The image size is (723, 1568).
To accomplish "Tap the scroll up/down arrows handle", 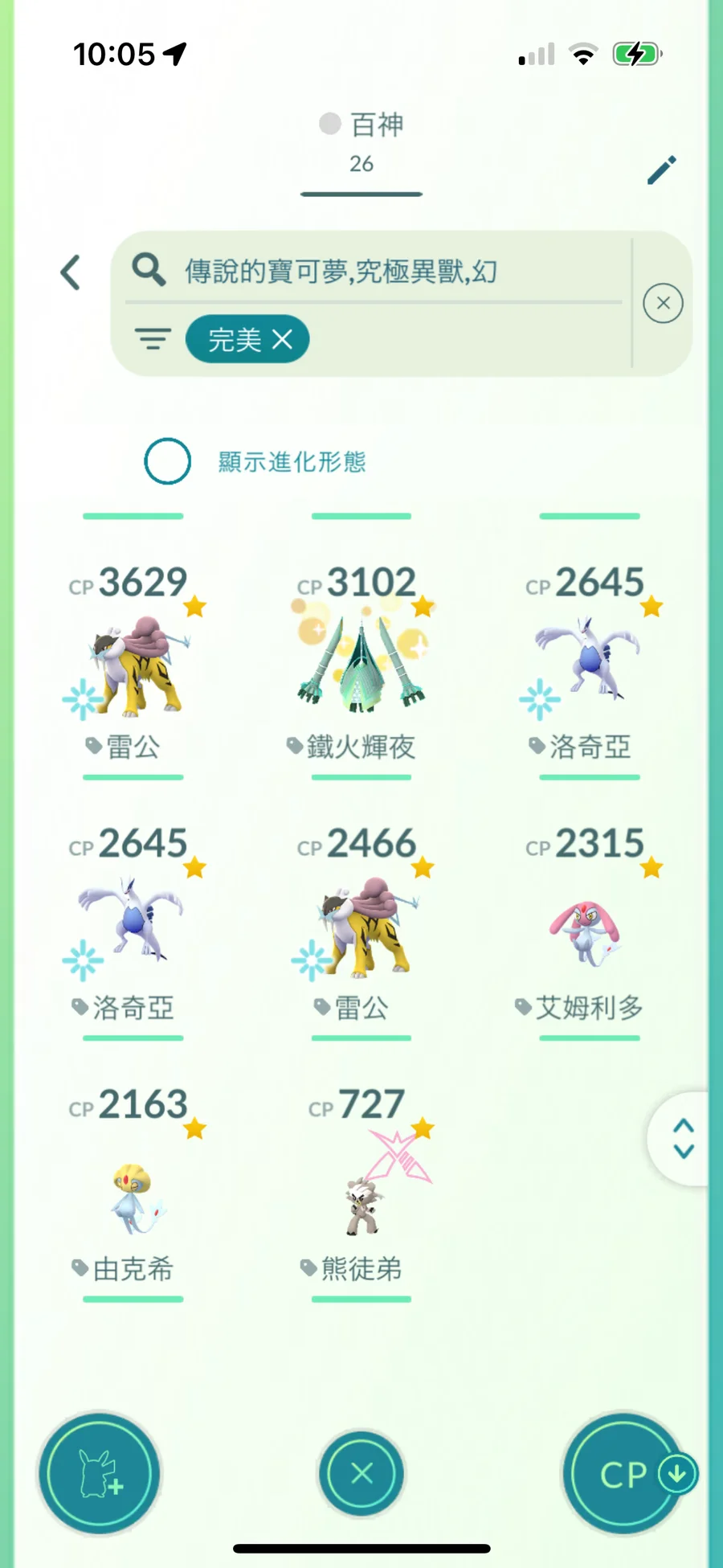I will (x=683, y=1138).
